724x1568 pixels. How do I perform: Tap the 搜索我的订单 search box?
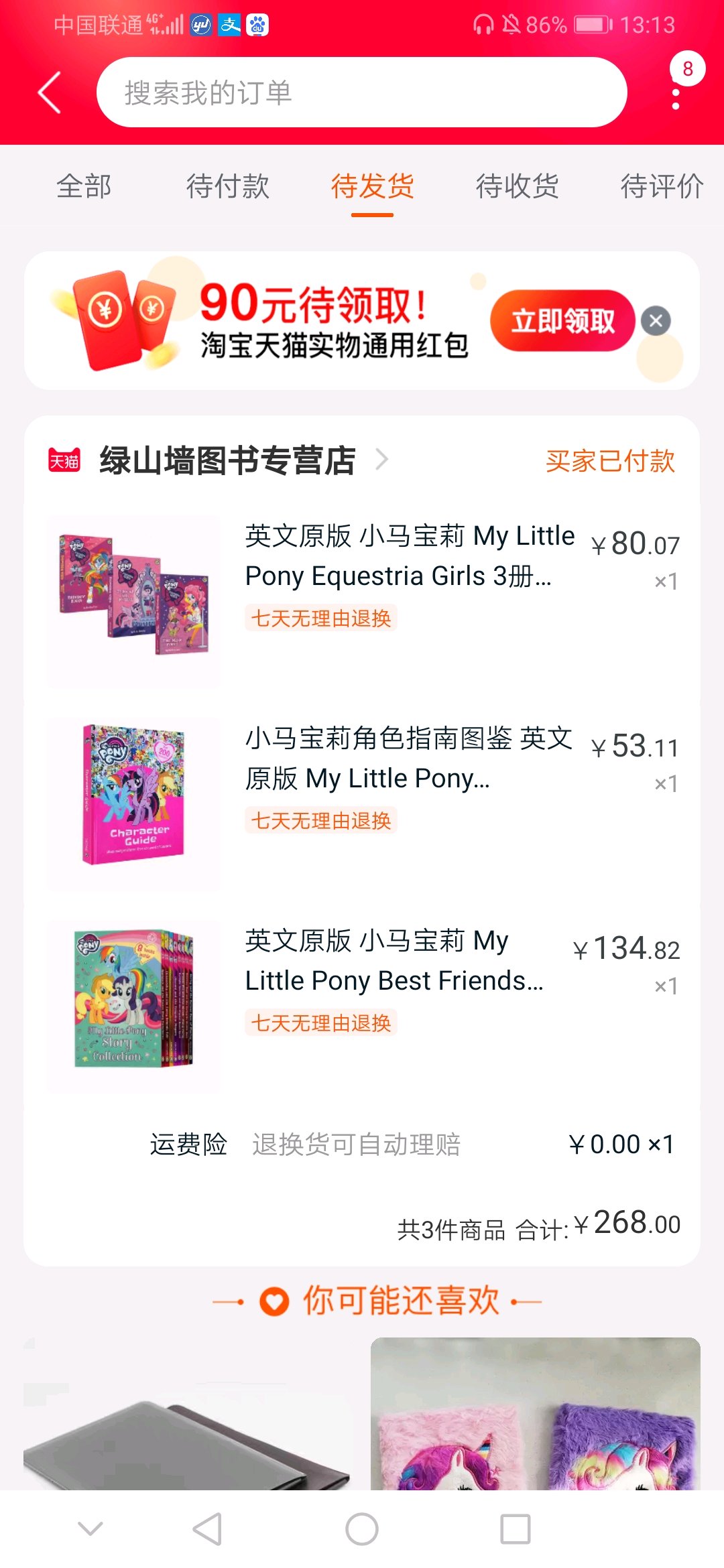coord(362,92)
